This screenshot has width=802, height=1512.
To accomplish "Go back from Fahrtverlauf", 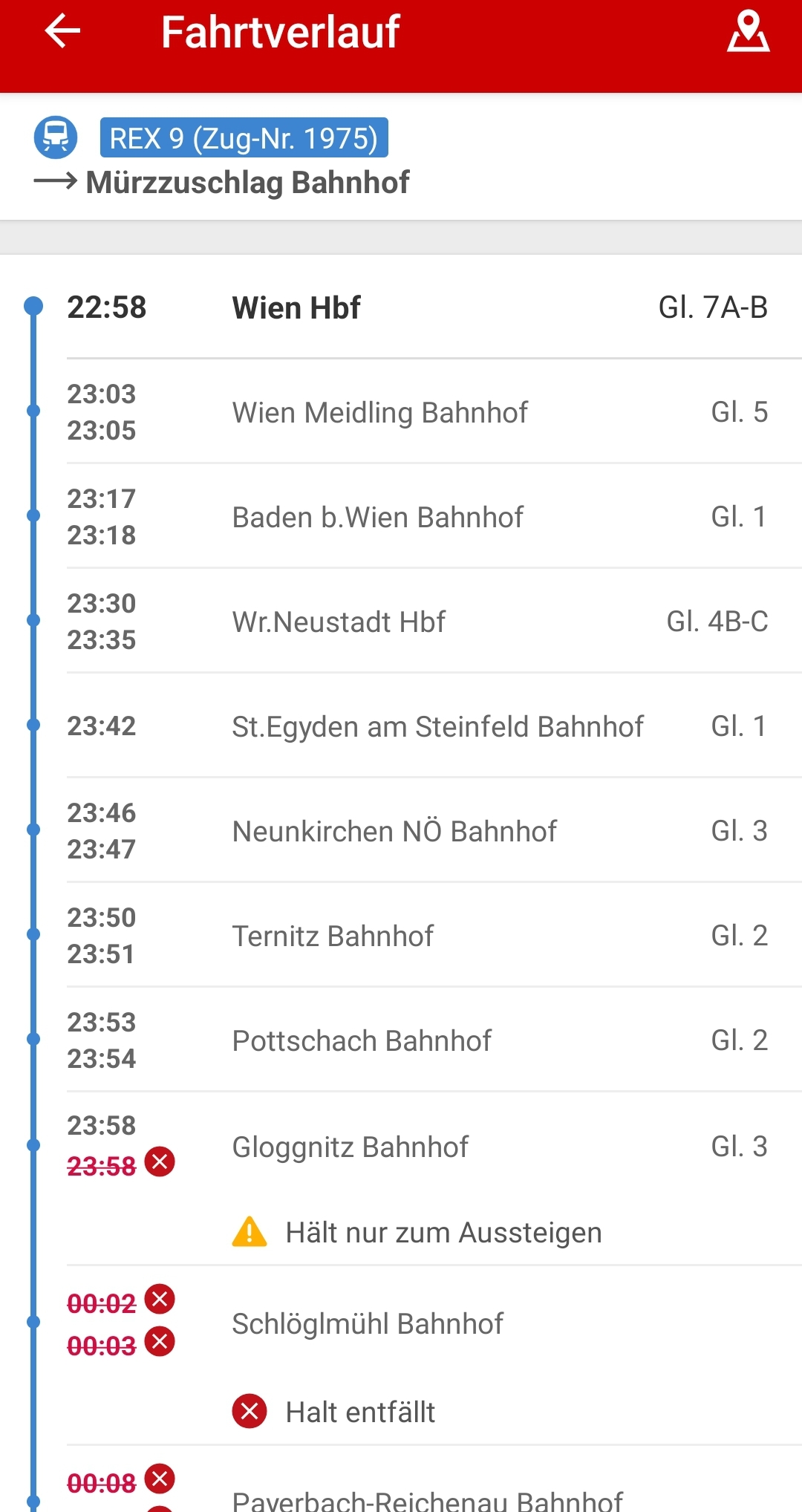I will pyautogui.click(x=62, y=31).
